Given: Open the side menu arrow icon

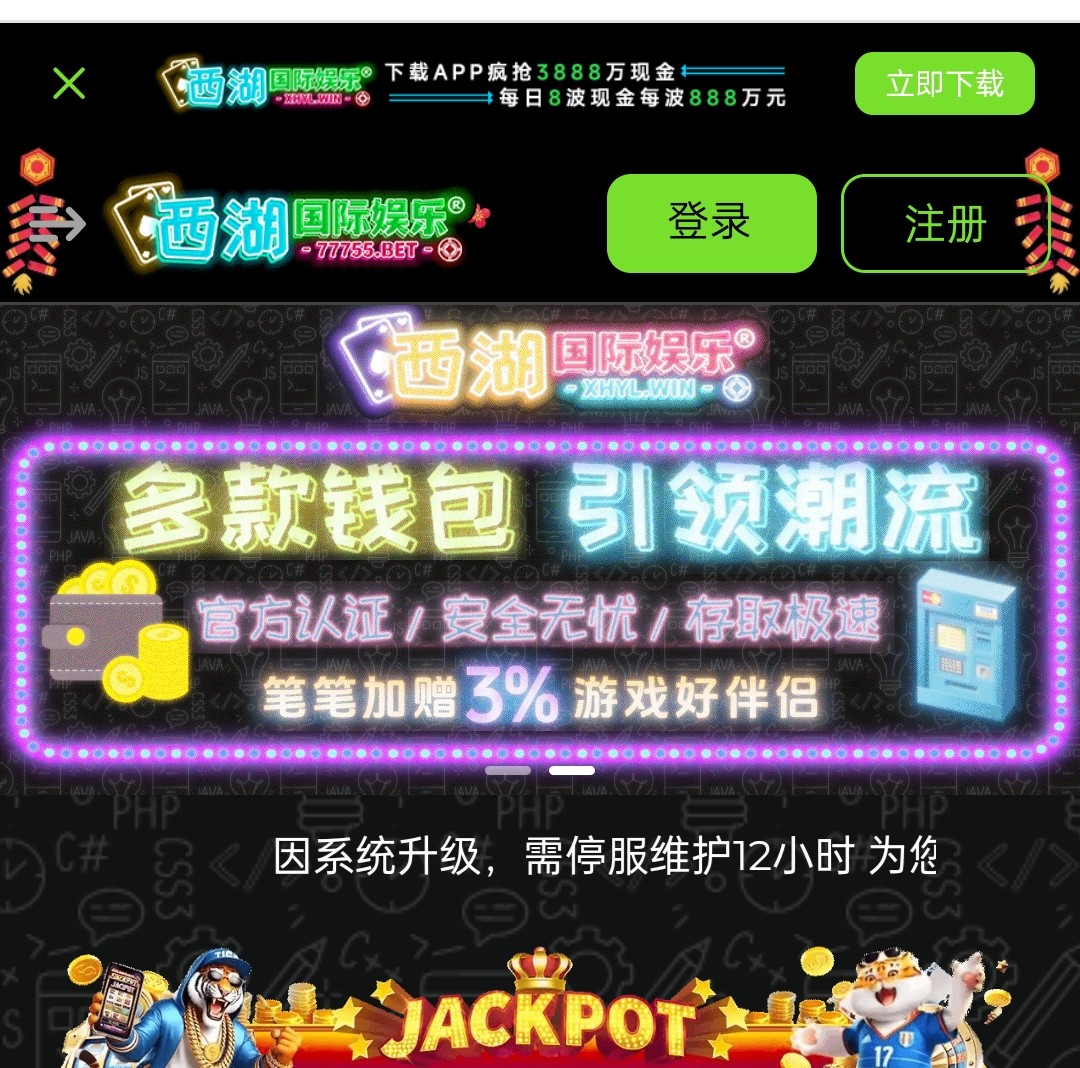Looking at the screenshot, I should (56, 225).
